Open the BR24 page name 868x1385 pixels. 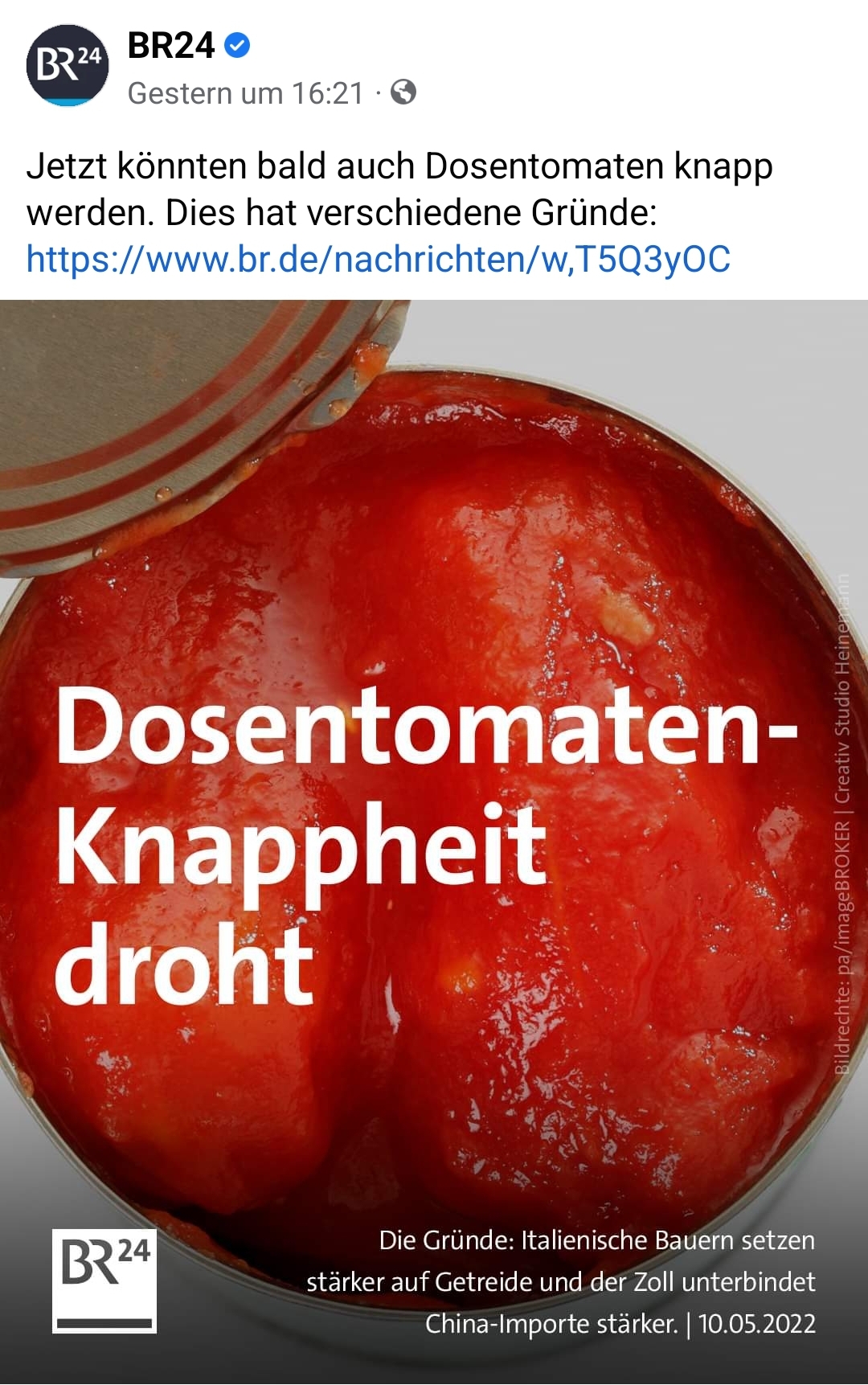click(x=171, y=46)
